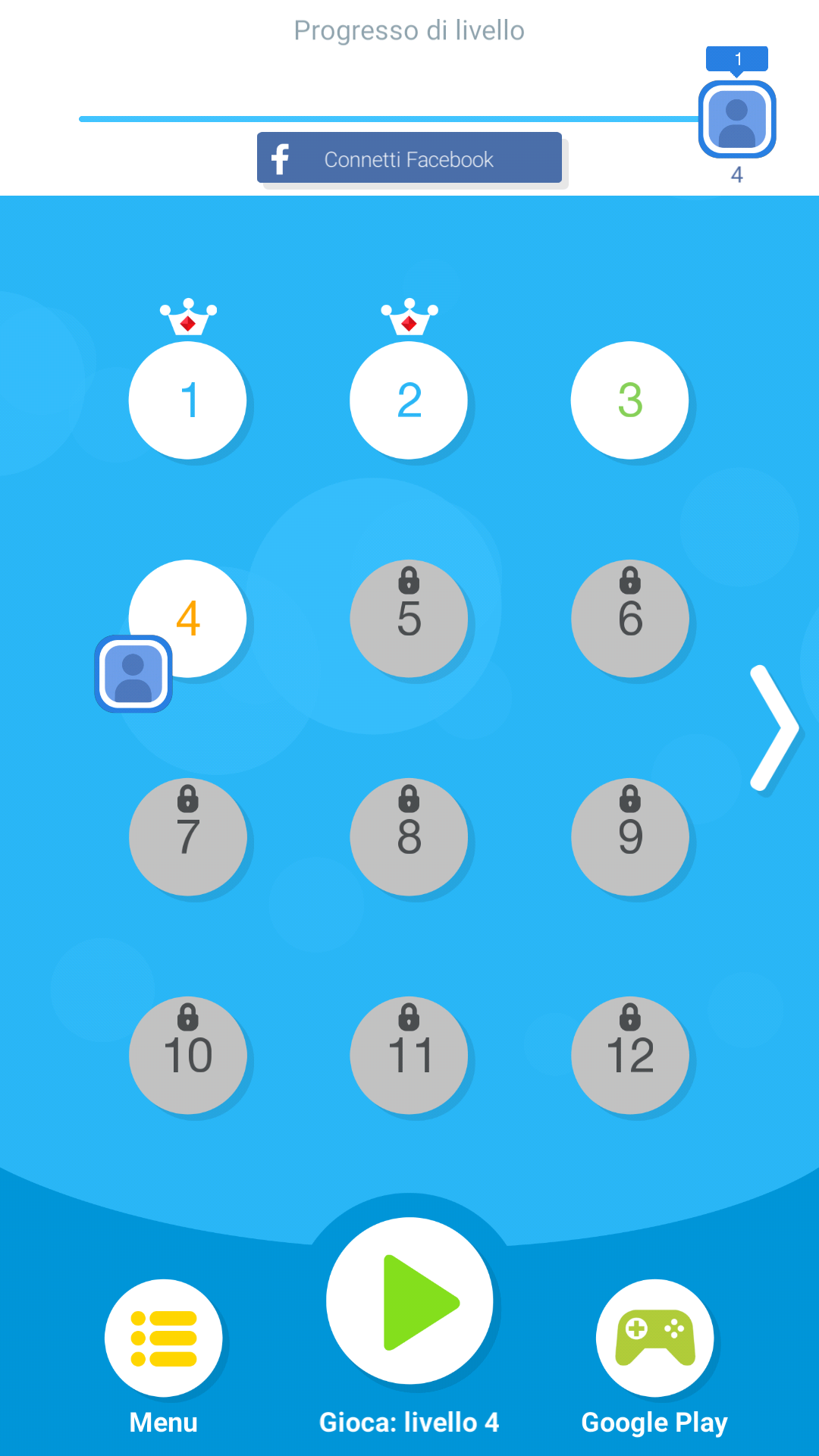Connect Facebook account with Connetti Facebook
The height and width of the screenshot is (1456, 819).
[x=409, y=158]
